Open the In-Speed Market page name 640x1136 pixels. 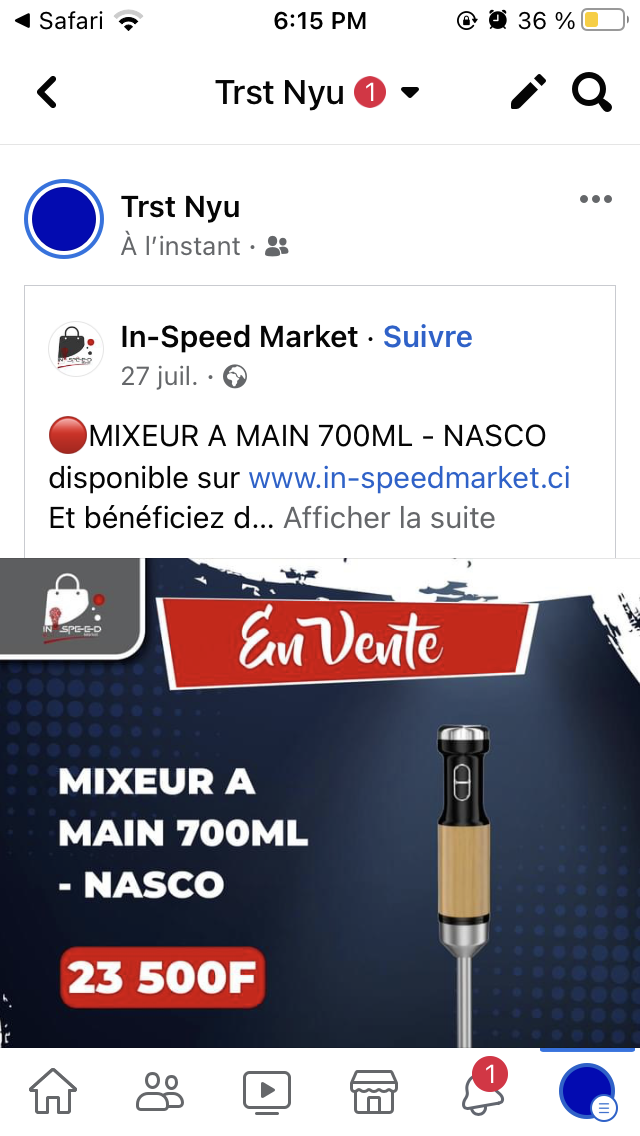[239, 337]
